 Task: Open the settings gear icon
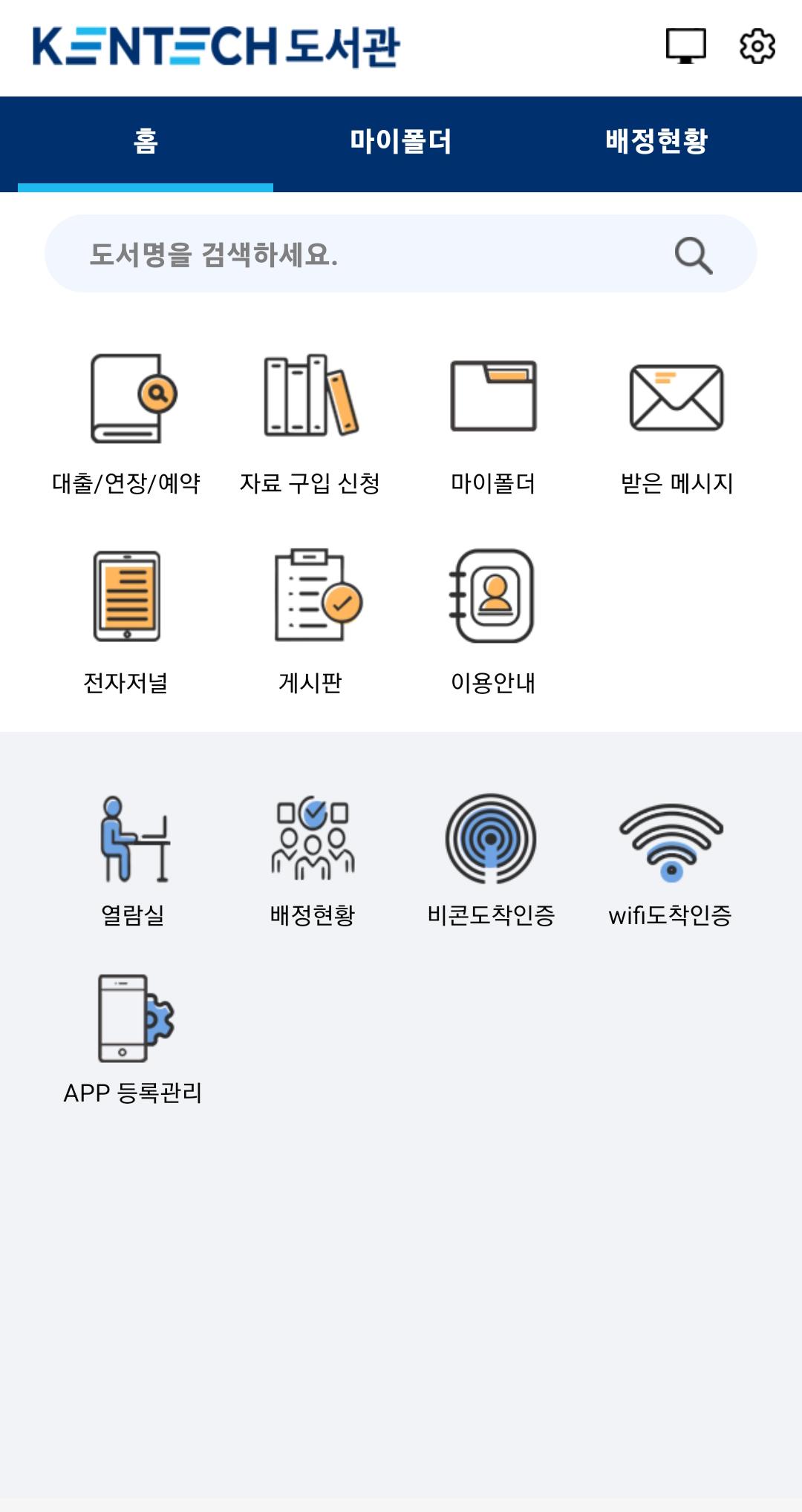click(x=757, y=46)
